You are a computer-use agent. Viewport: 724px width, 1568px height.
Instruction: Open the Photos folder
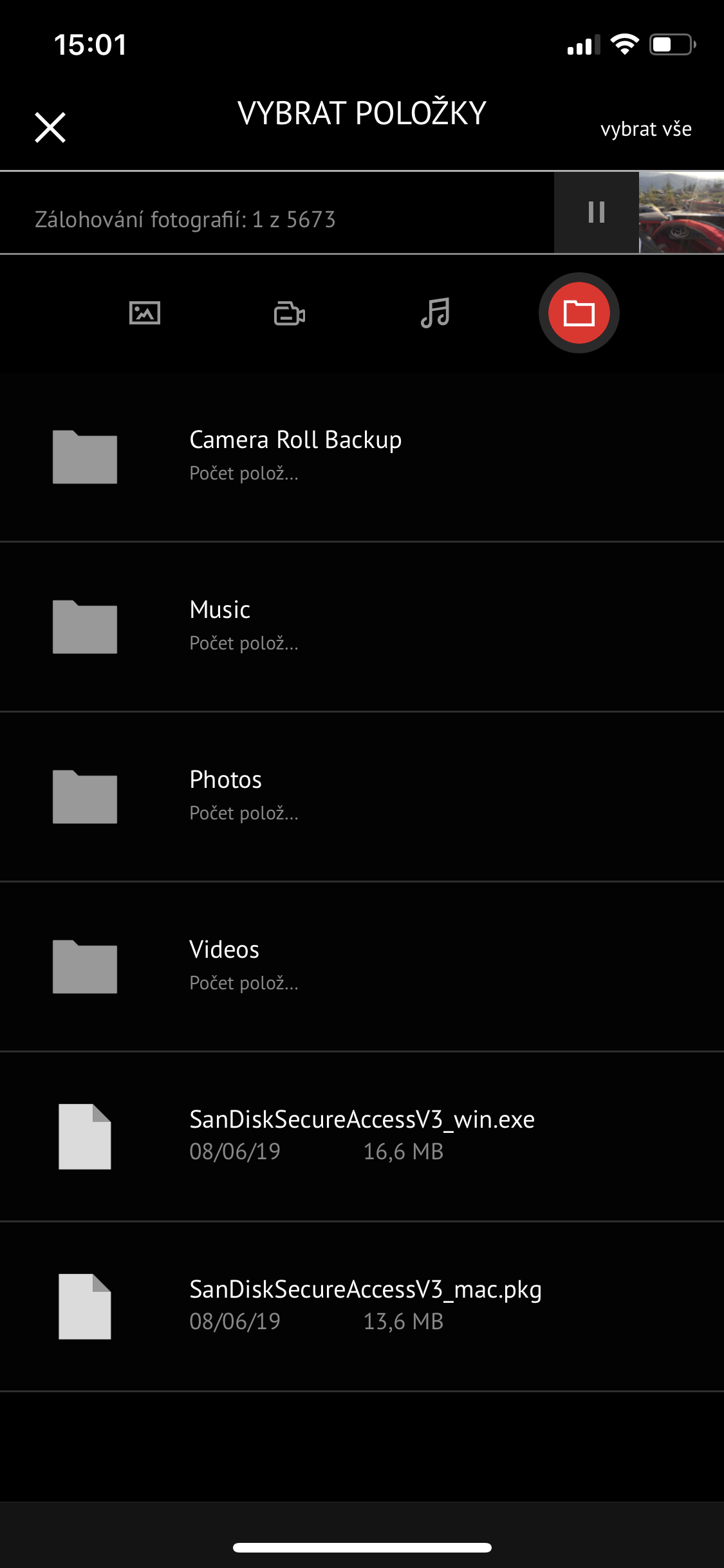[360, 796]
